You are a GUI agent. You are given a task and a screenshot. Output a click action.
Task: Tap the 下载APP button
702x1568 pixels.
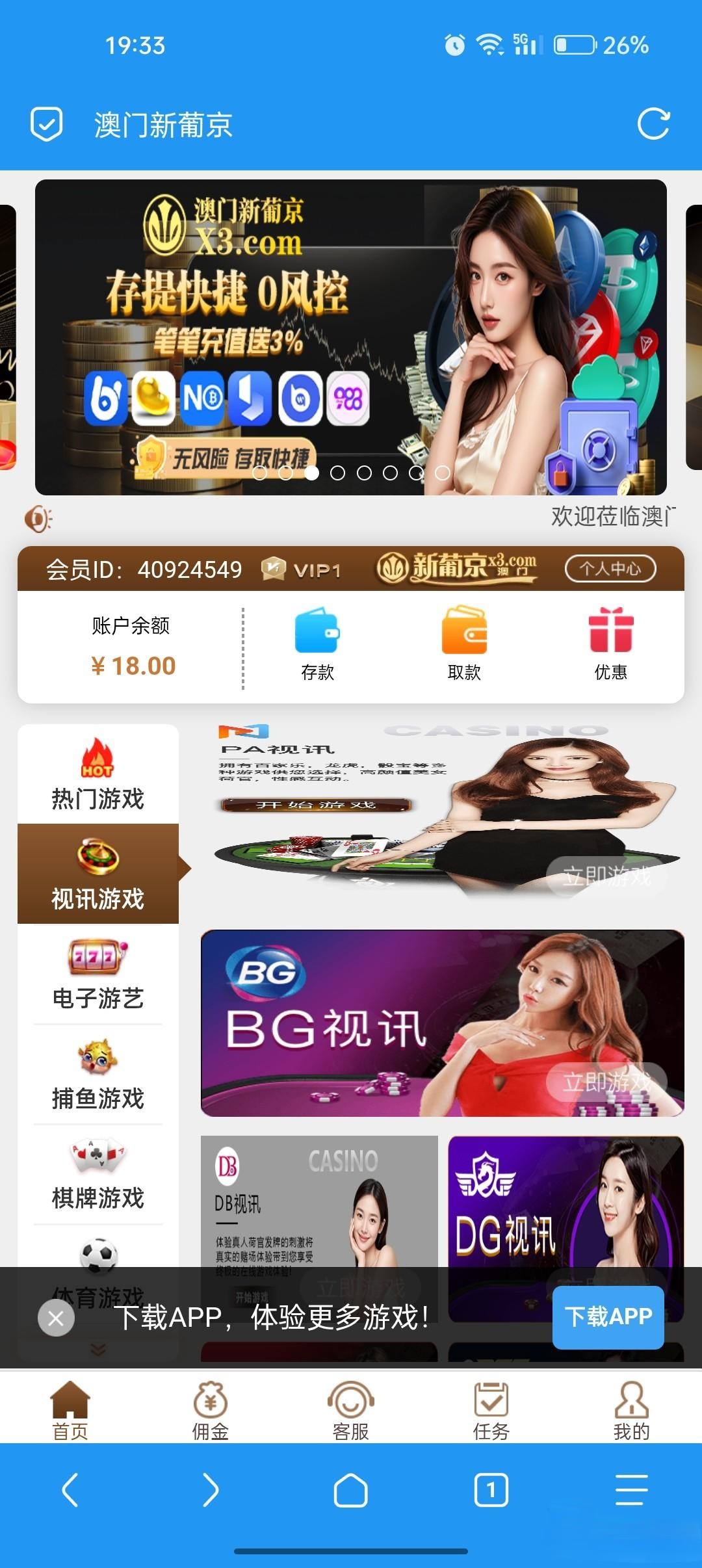[608, 1316]
